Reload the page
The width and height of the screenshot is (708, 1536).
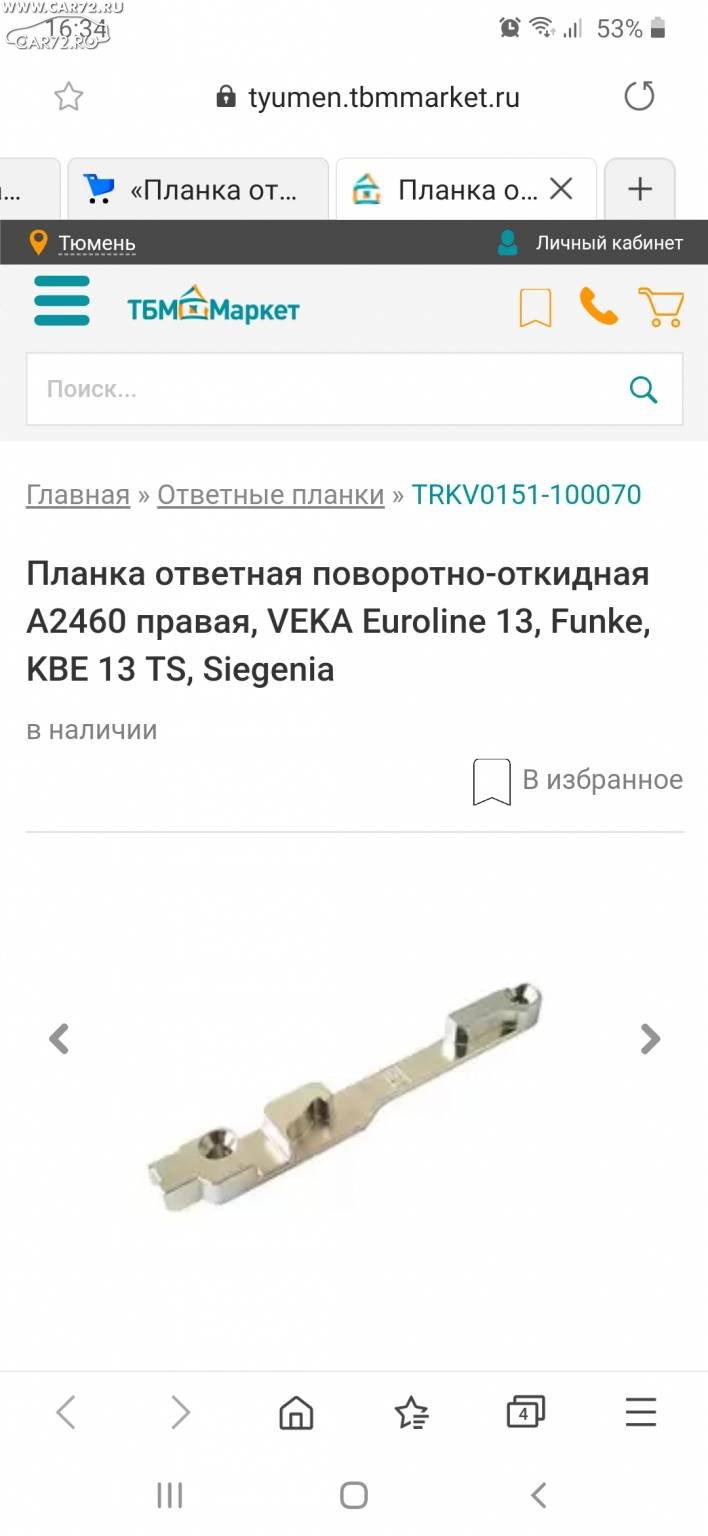pos(639,97)
